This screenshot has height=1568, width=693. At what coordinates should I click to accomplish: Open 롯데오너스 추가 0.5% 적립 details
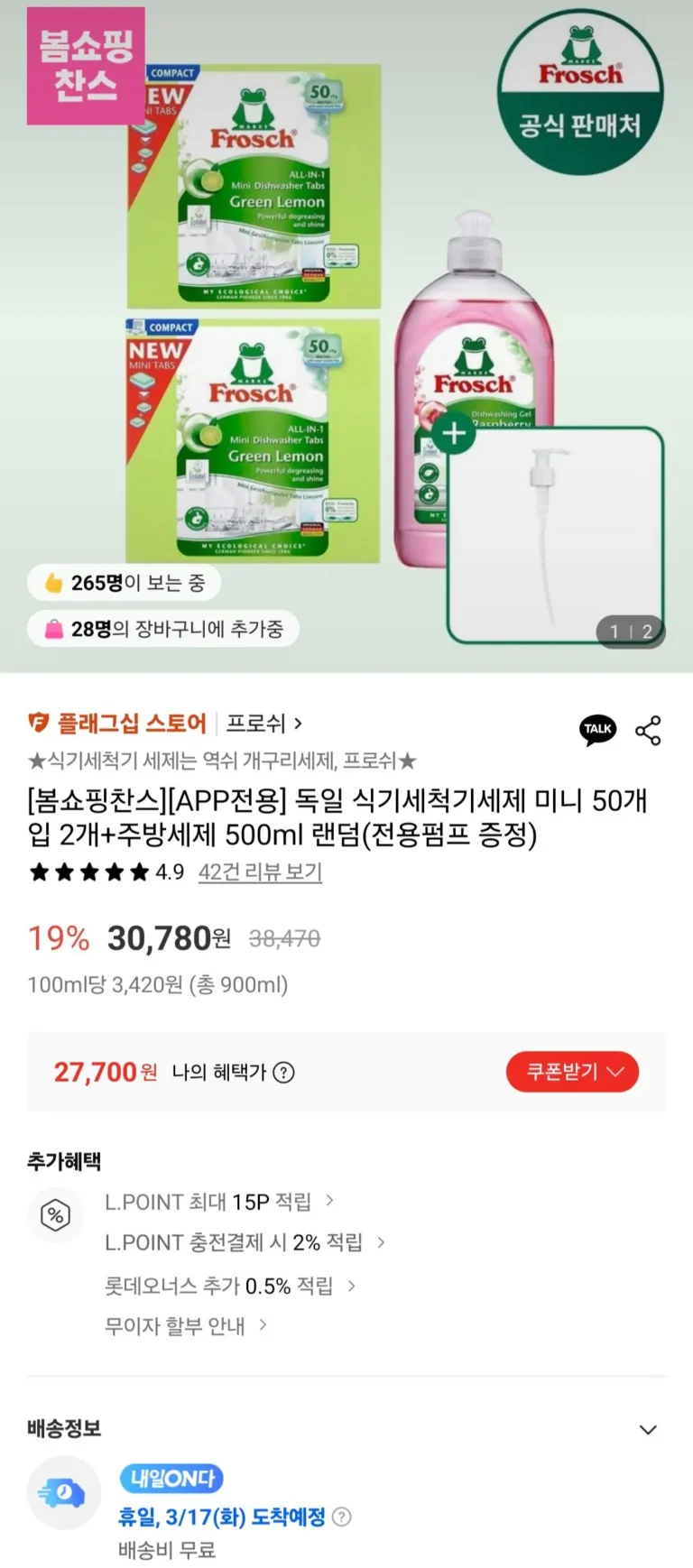[x=229, y=1286]
